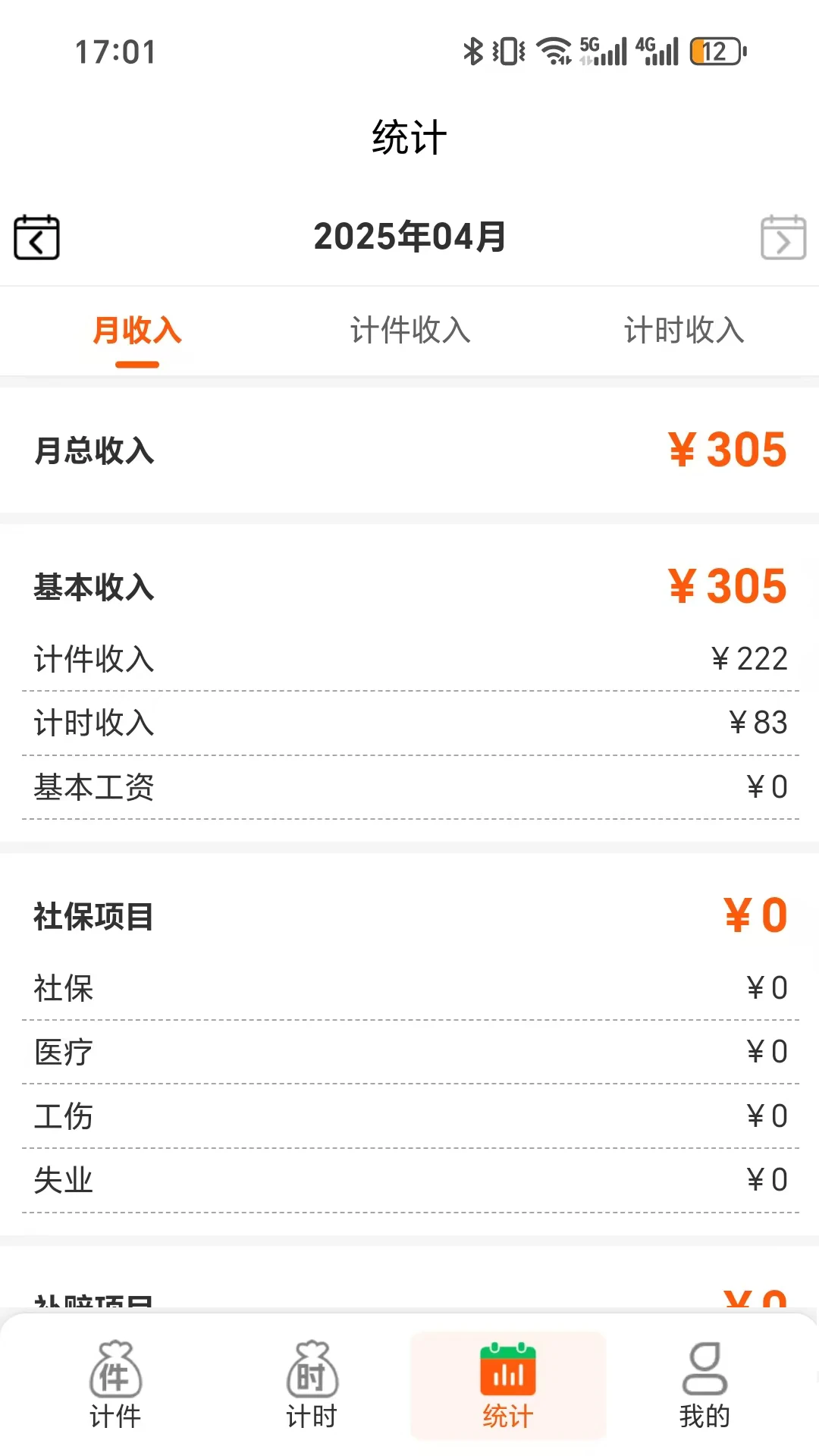Viewport: 819px width, 1456px height.
Task: Select the 计件收入 ¥222 row
Action: tap(409, 659)
